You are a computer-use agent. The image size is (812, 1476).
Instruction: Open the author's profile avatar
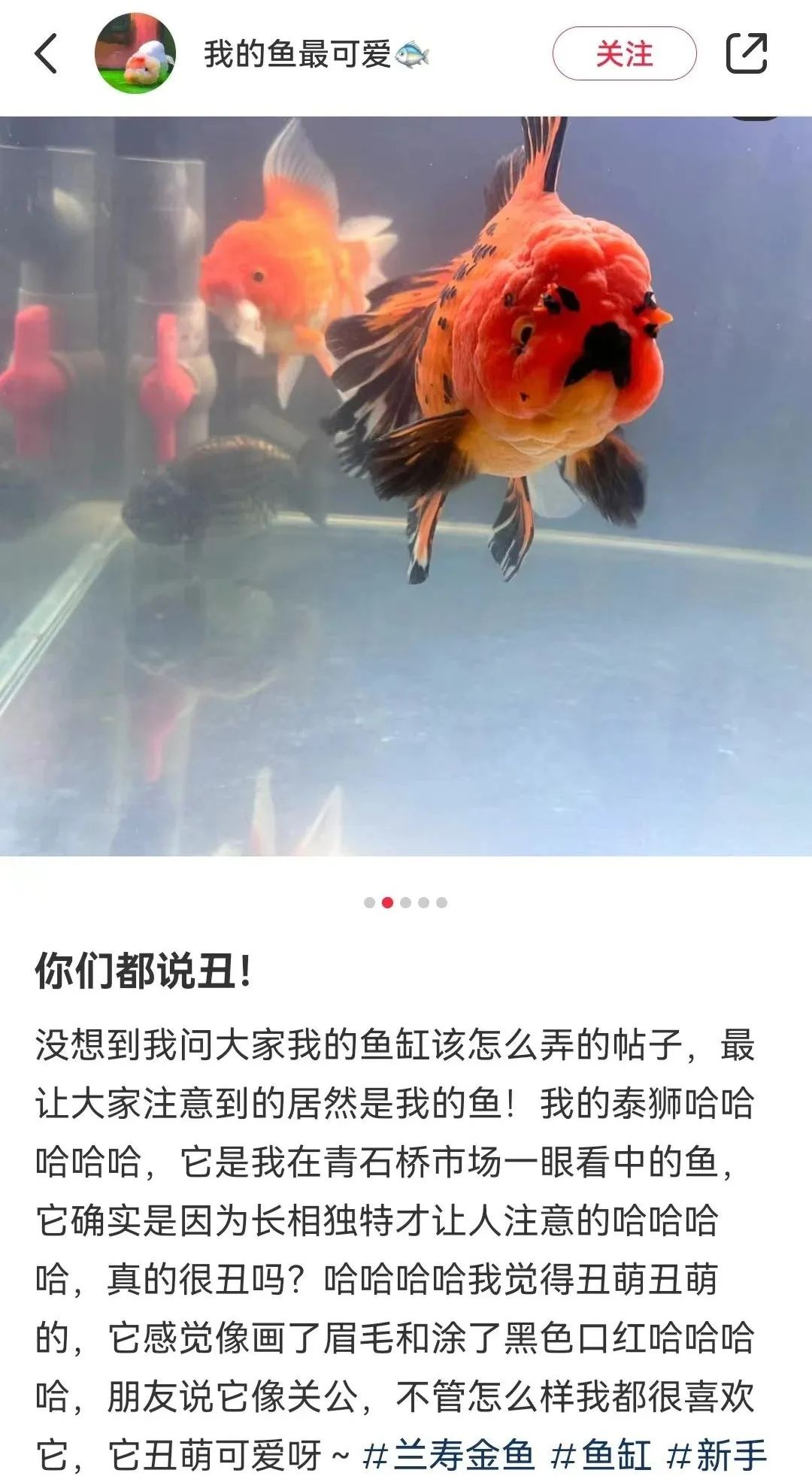point(135,54)
